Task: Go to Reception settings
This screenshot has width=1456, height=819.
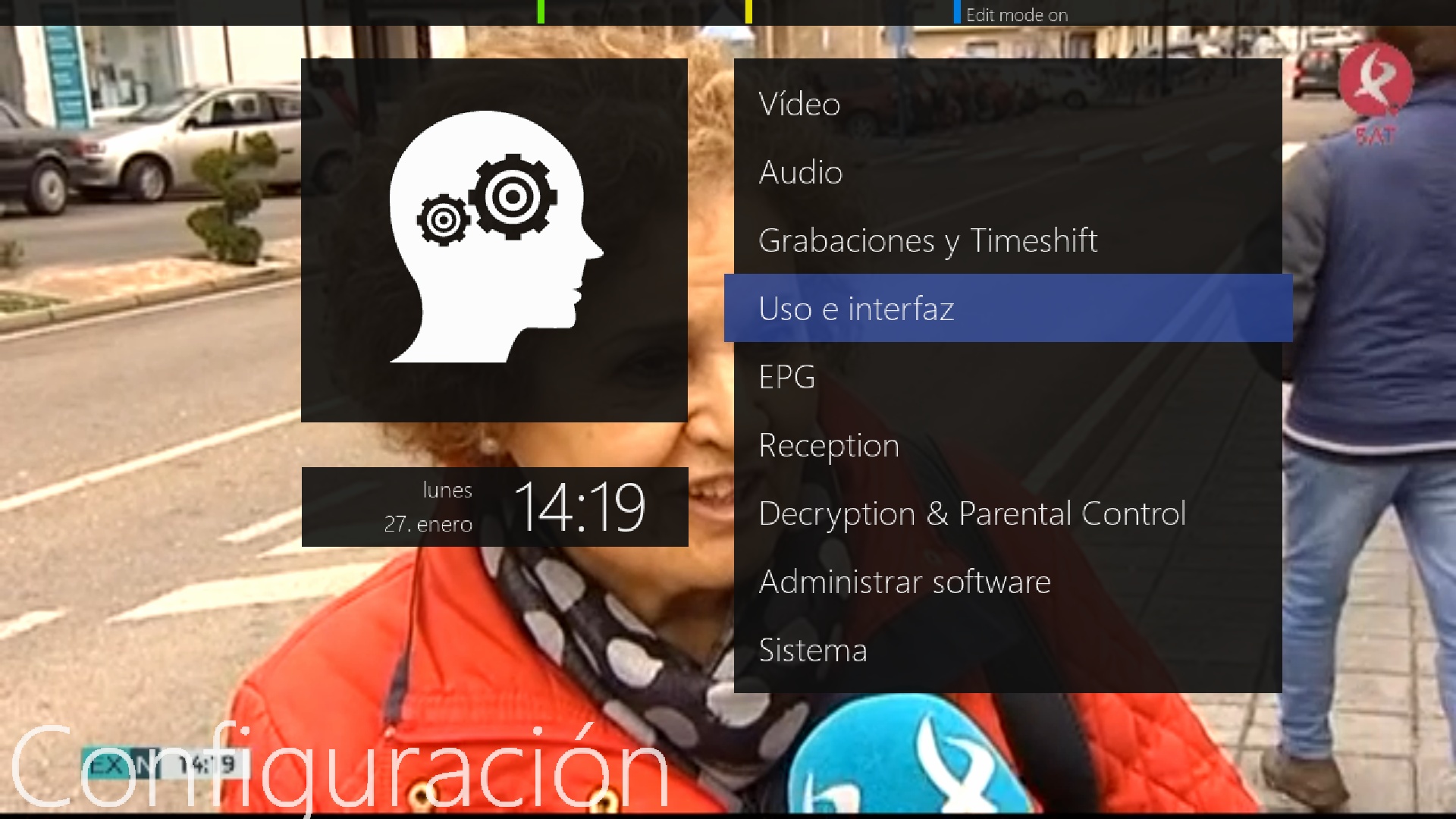Action: (x=829, y=445)
